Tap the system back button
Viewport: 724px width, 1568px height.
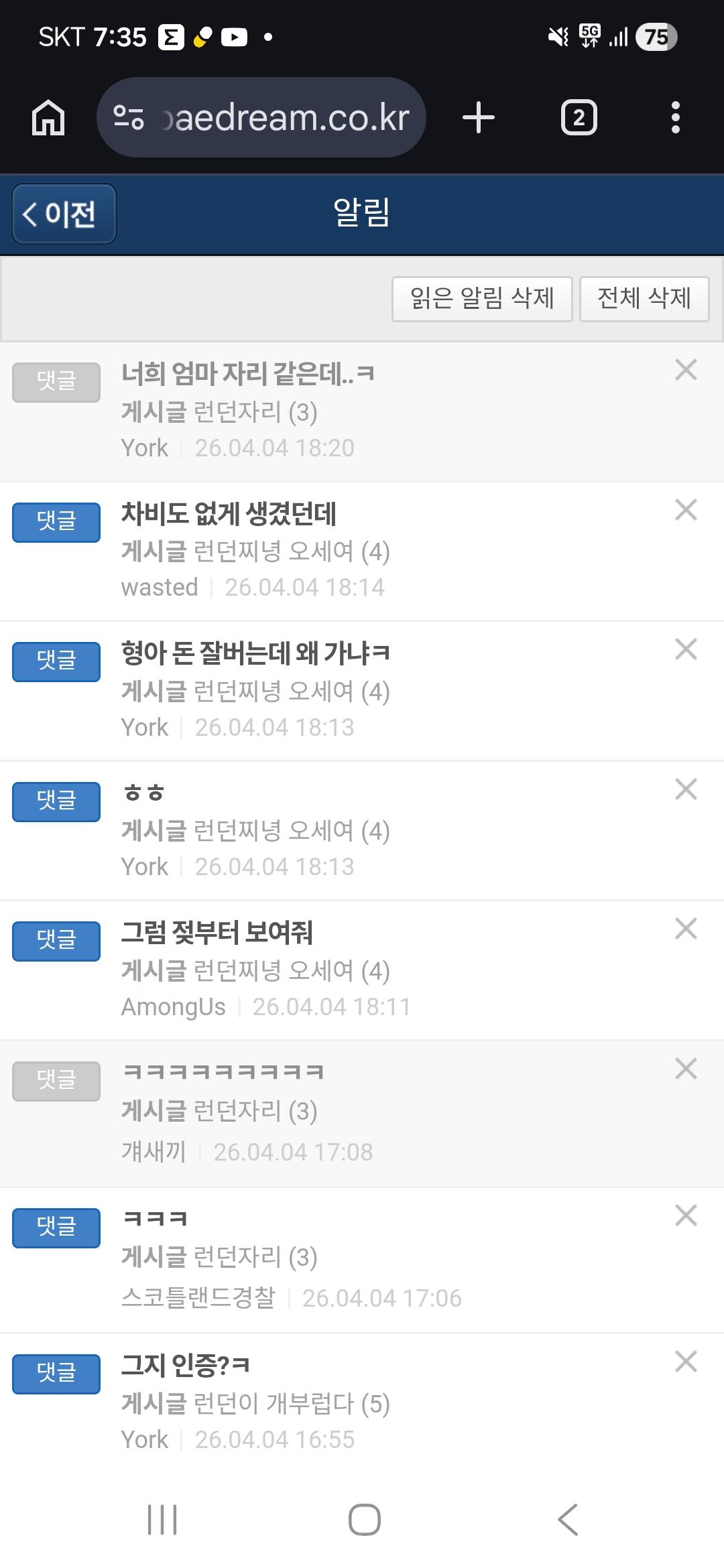coord(567,1519)
